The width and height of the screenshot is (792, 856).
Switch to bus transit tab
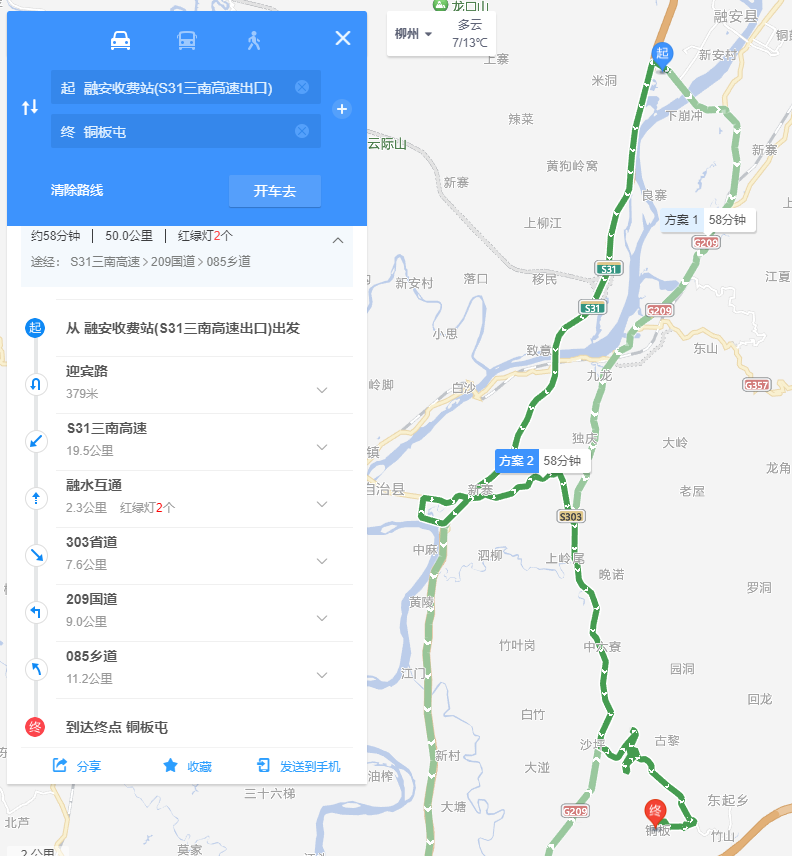[187, 40]
